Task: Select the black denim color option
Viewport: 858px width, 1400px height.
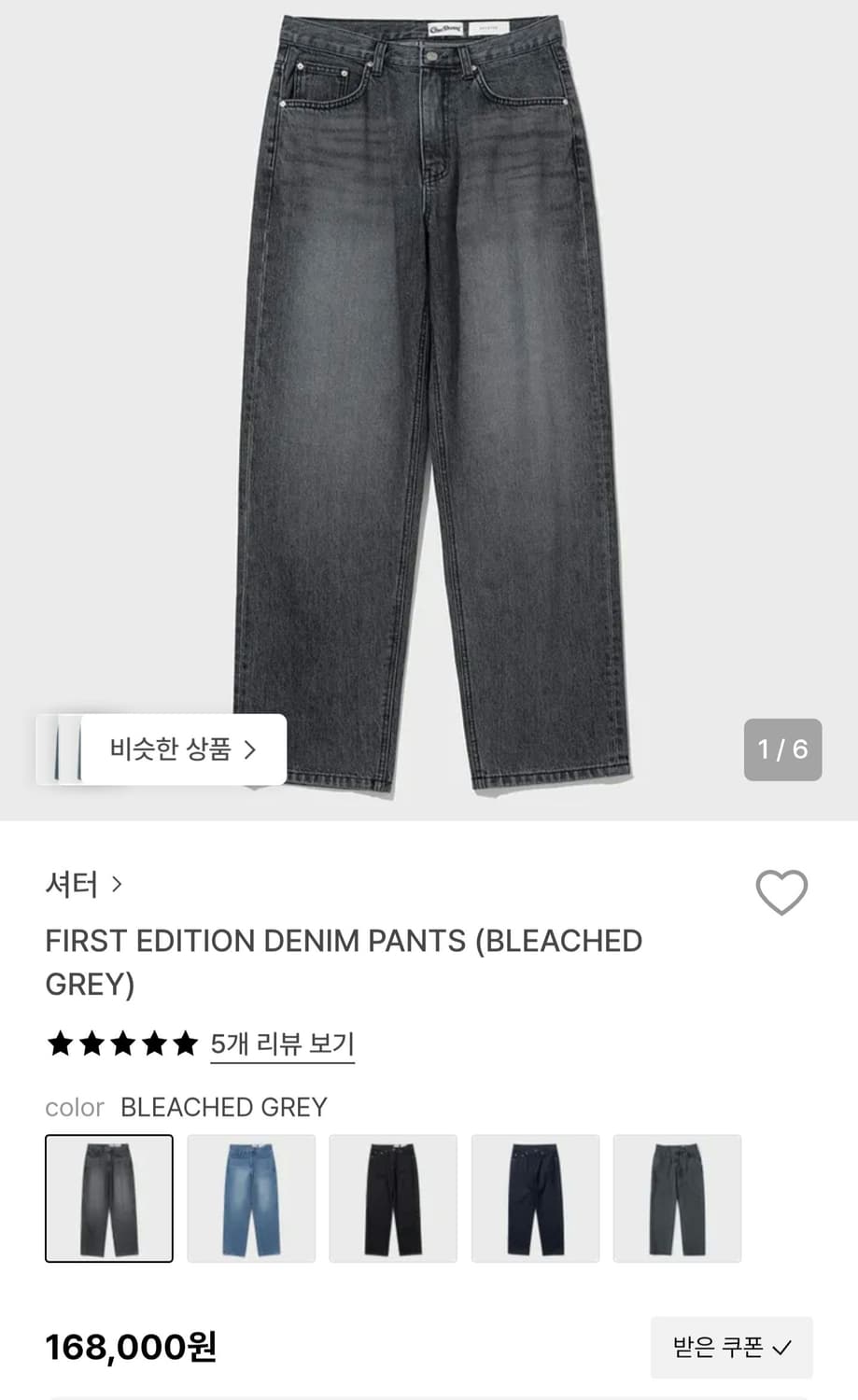Action: pyautogui.click(x=393, y=1197)
